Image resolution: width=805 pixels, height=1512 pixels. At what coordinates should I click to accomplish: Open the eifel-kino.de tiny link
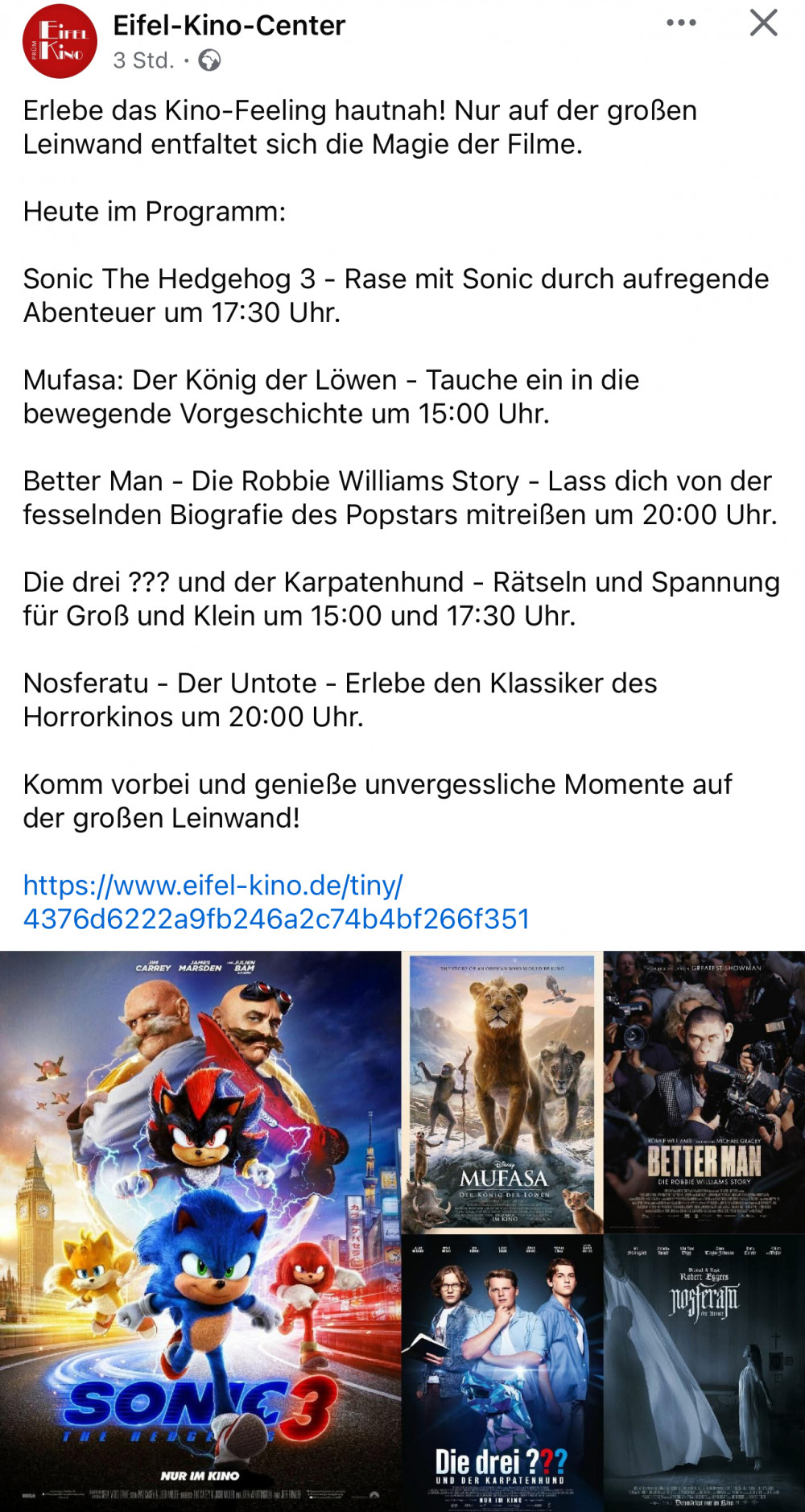[x=276, y=902]
